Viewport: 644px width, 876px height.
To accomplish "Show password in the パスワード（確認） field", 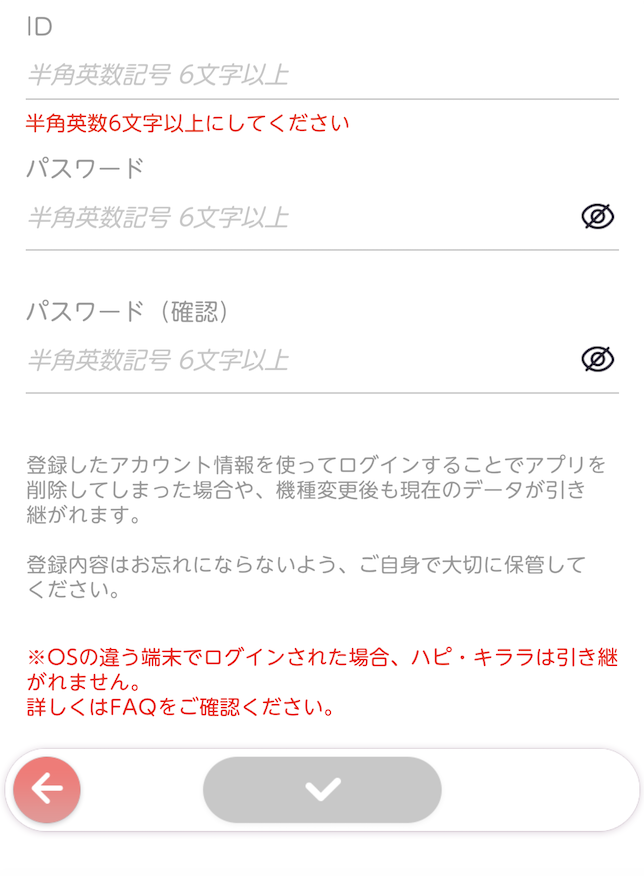I will [598, 359].
